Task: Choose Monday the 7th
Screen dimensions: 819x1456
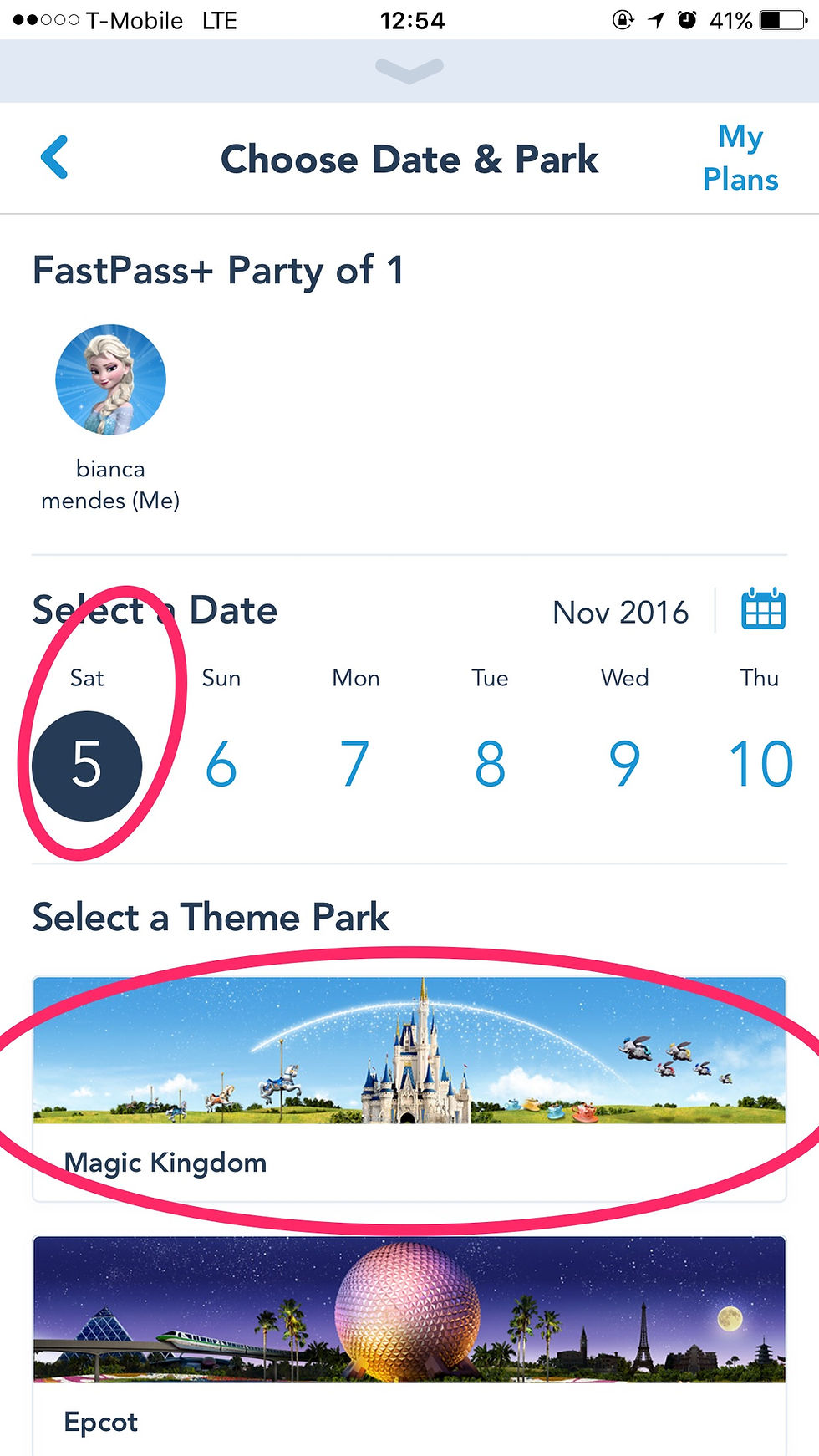Action: click(x=355, y=765)
